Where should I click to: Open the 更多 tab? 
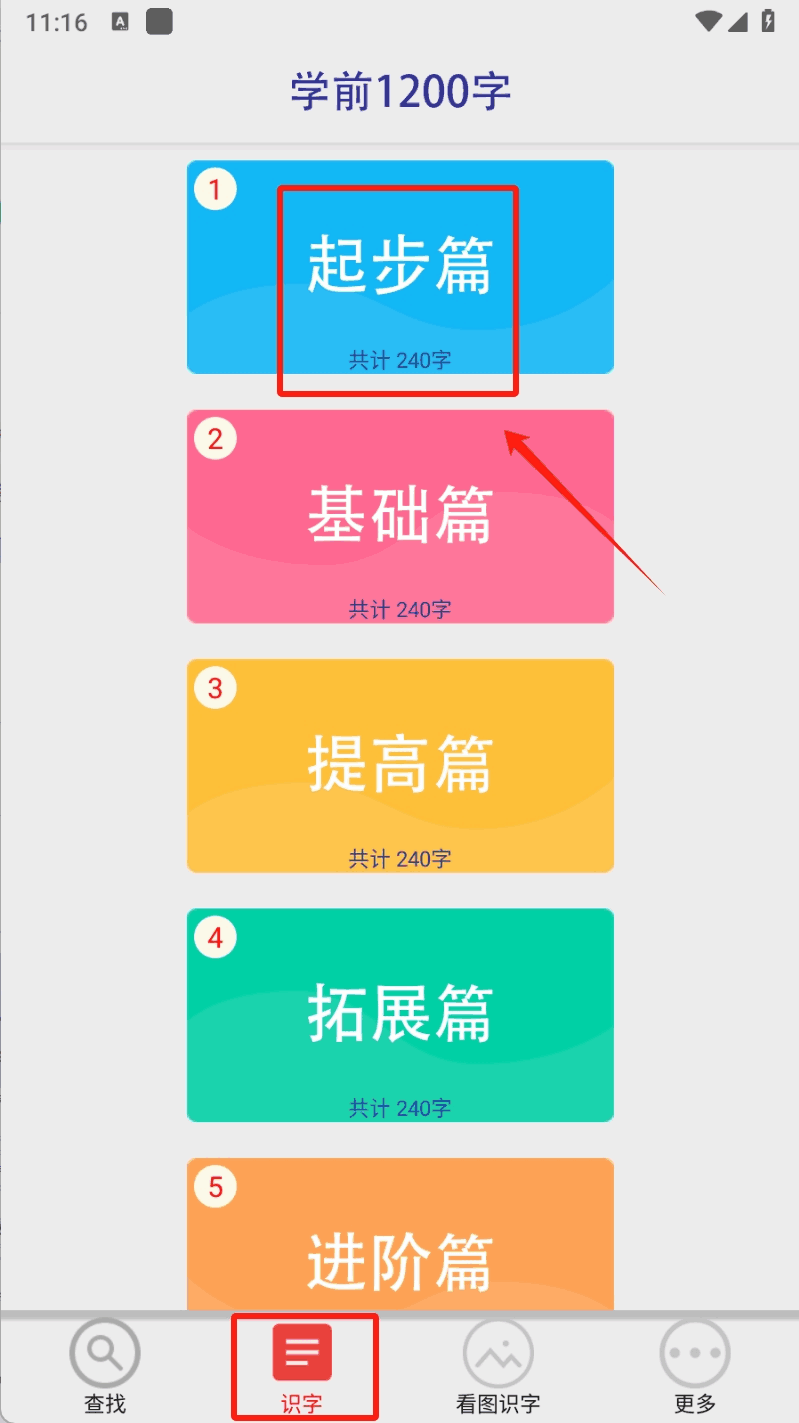[x=695, y=1367]
